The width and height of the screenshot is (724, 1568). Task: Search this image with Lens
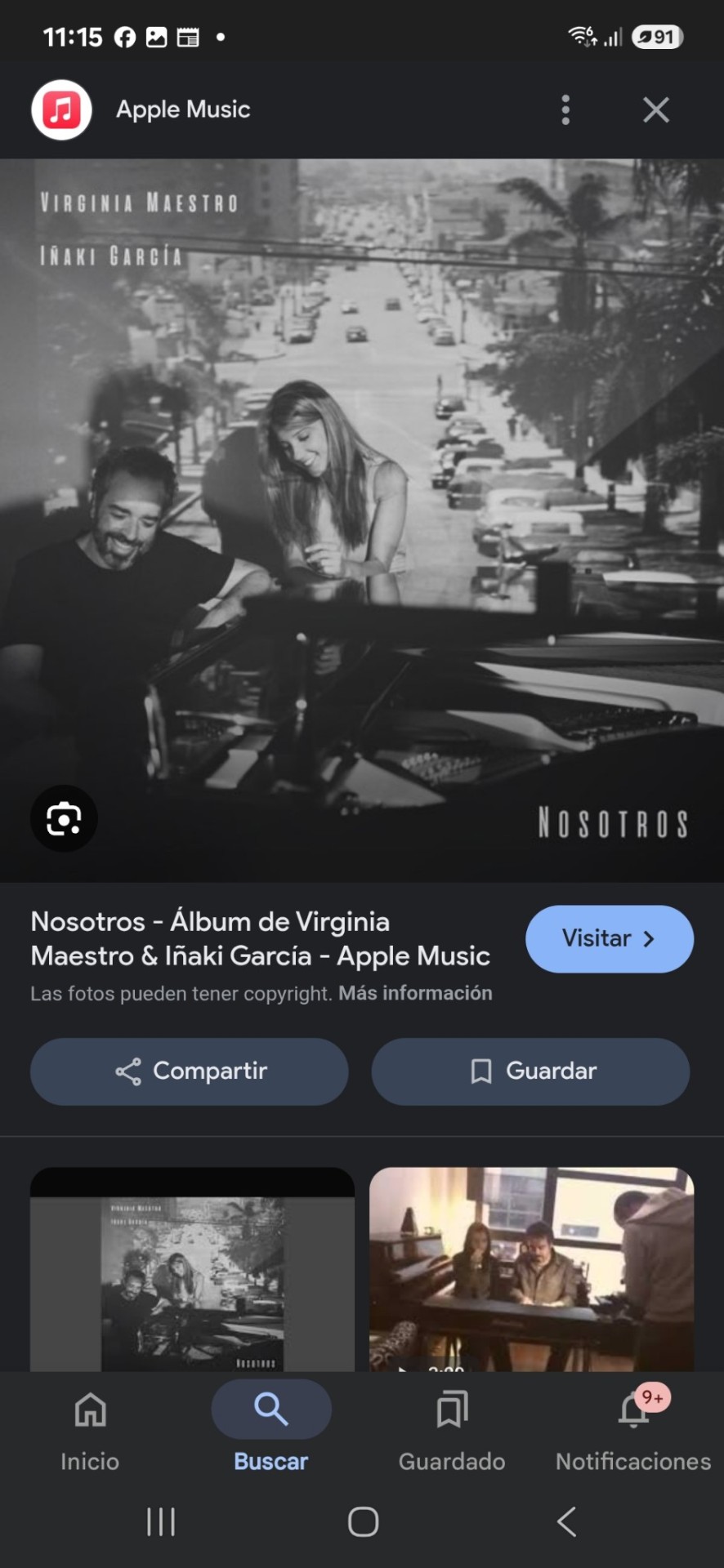(64, 818)
